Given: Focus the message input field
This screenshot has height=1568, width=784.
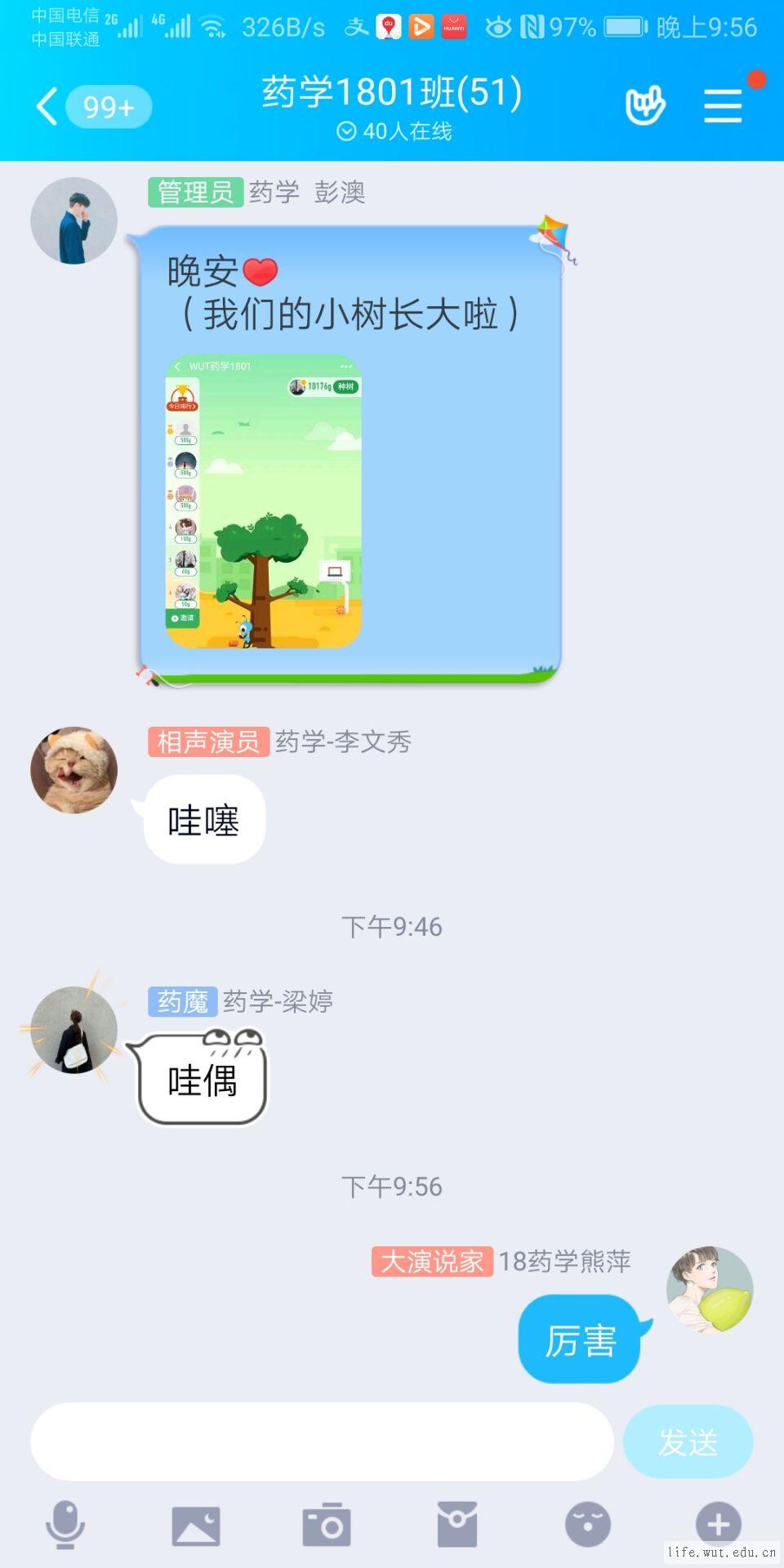Looking at the screenshot, I should pyautogui.click(x=322, y=1441).
